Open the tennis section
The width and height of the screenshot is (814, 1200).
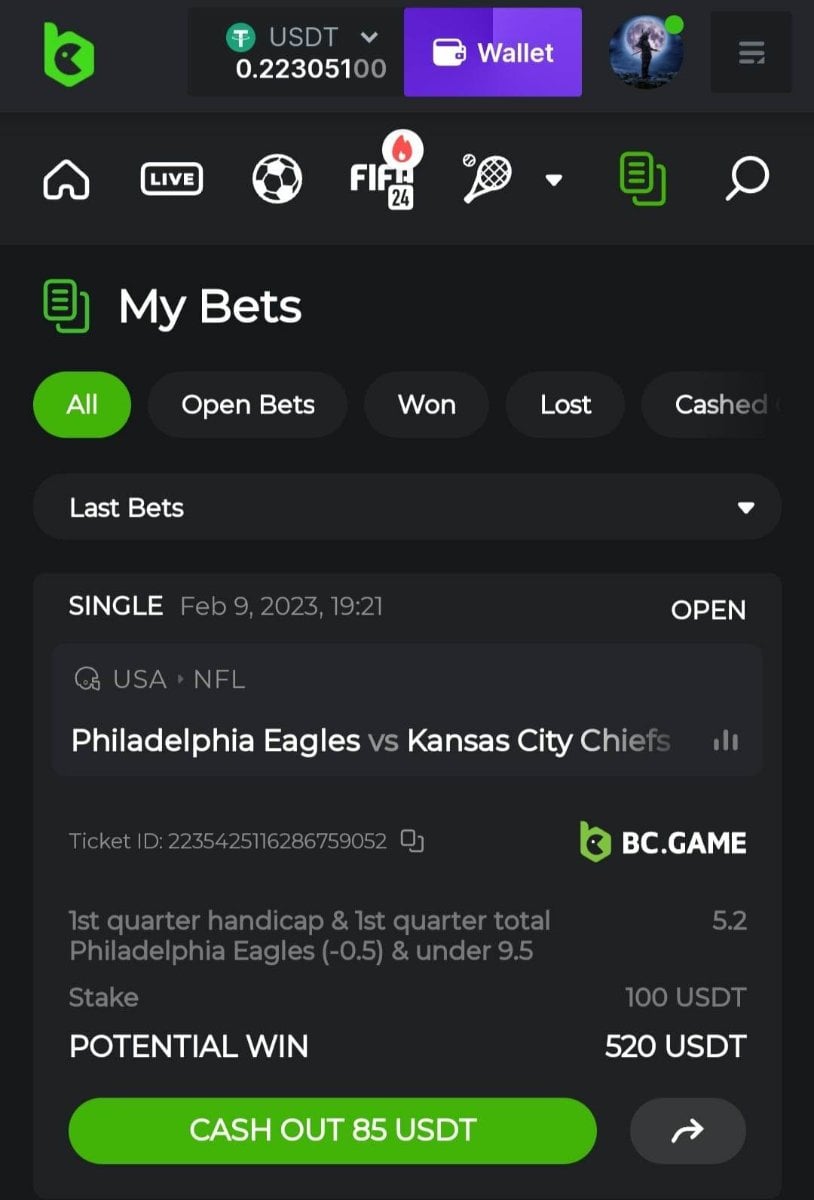click(488, 179)
